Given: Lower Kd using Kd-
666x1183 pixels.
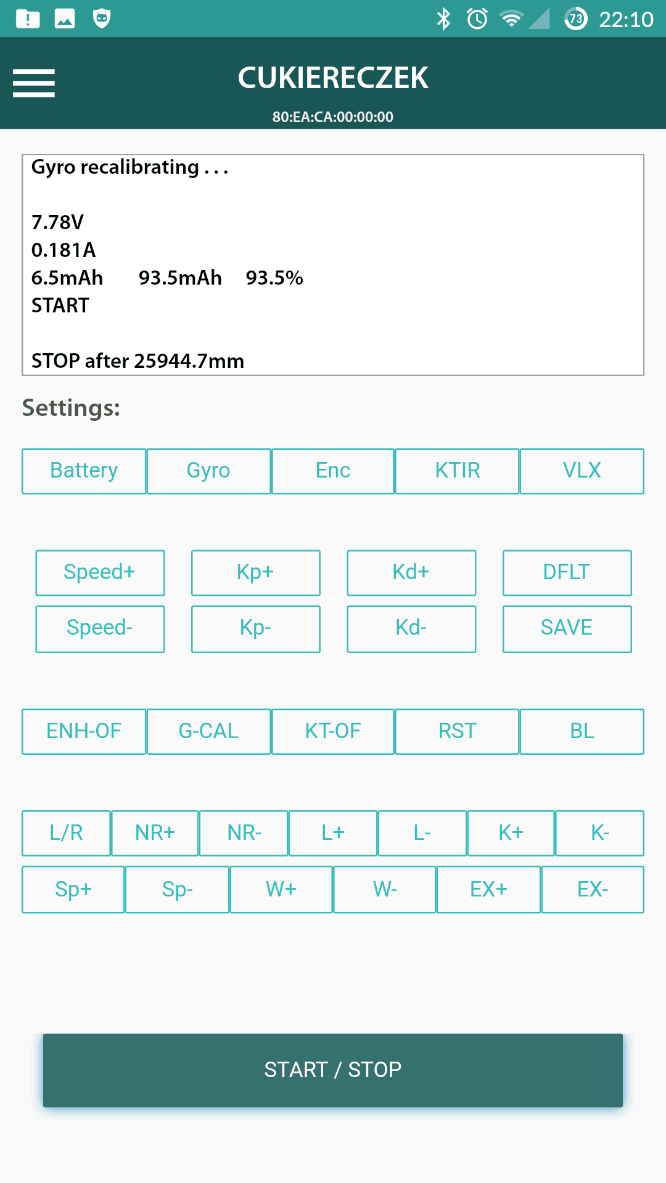Looking at the screenshot, I should (x=411, y=628).
